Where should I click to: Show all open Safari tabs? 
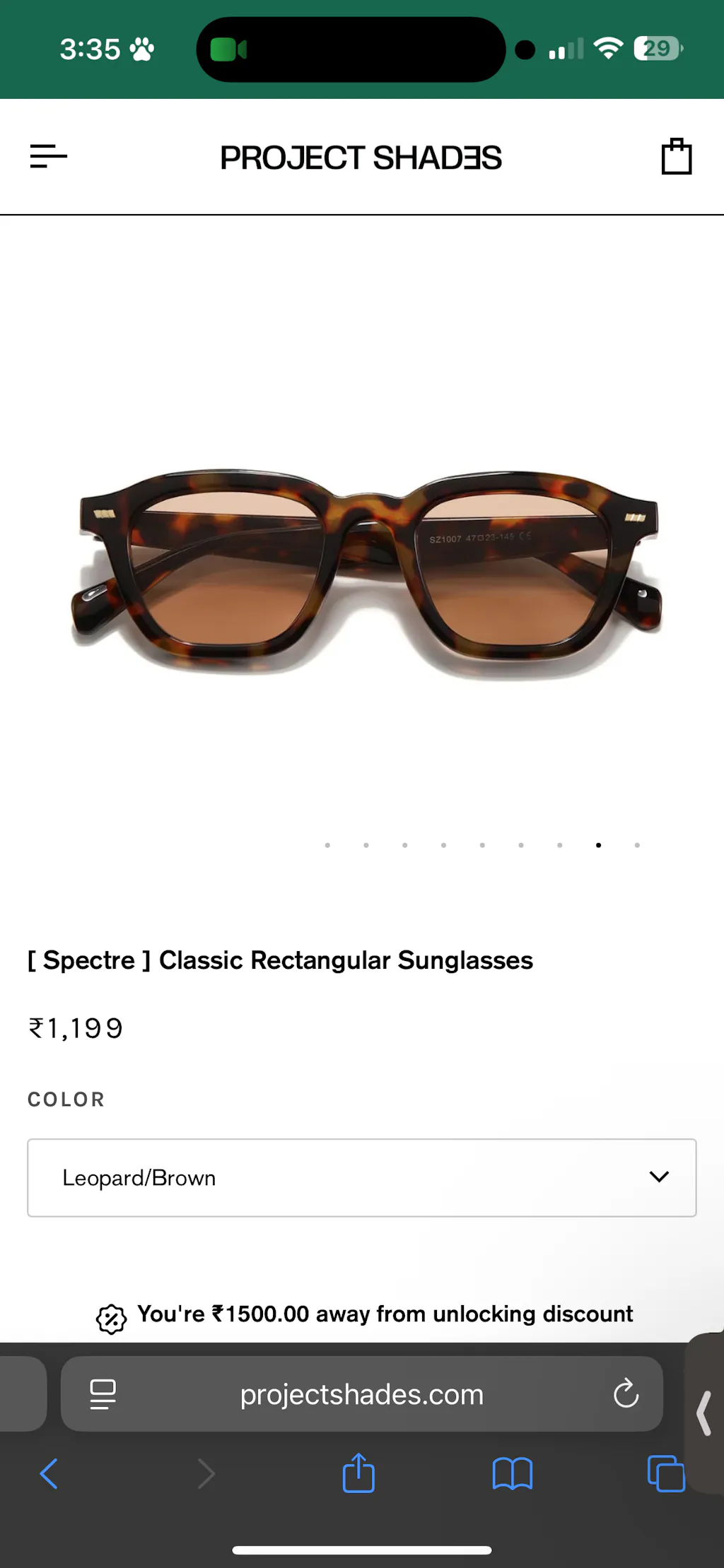click(665, 1473)
